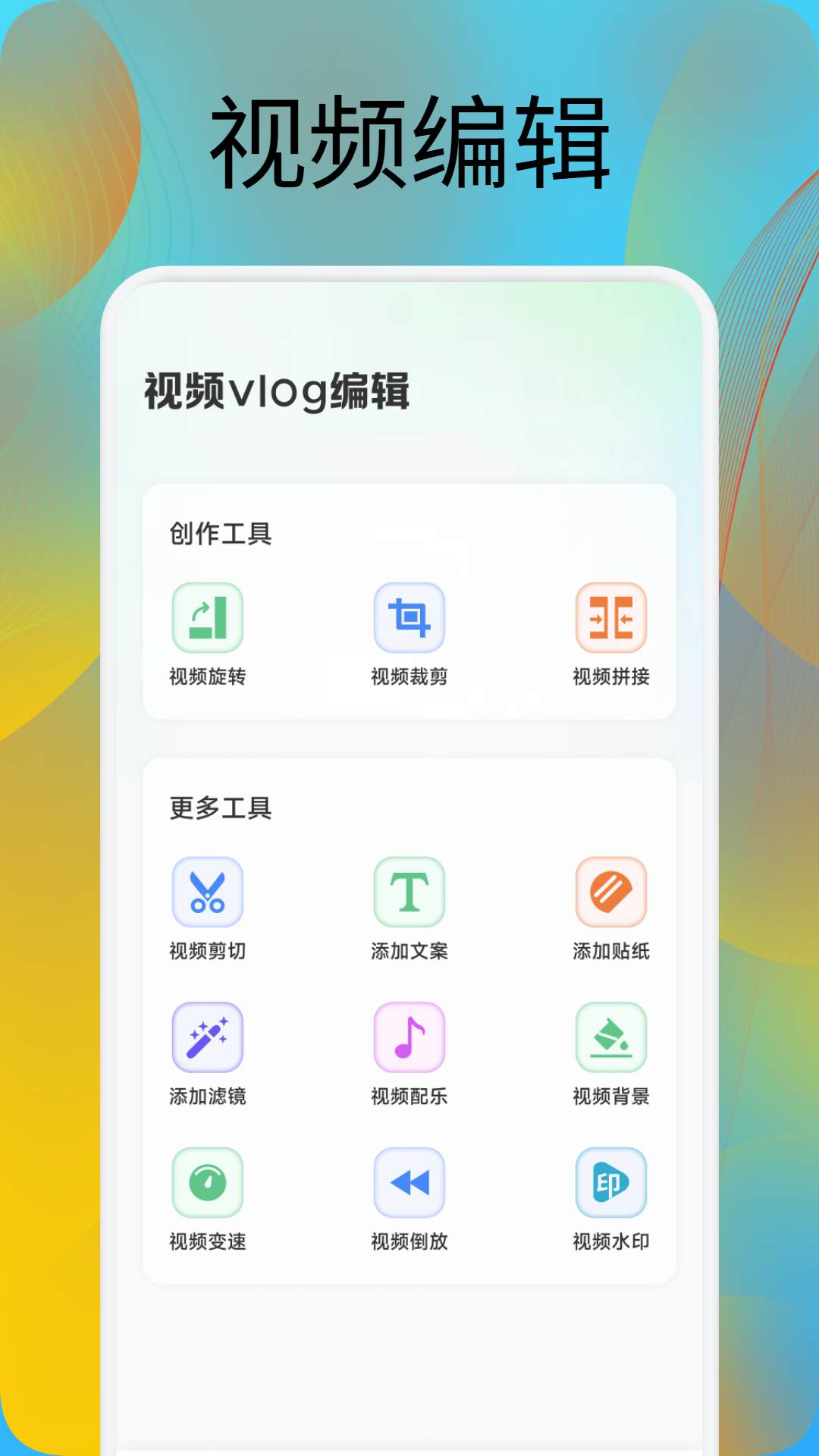Open the 视频裁剪 crop tool icon
819x1456 pixels.
tap(409, 618)
